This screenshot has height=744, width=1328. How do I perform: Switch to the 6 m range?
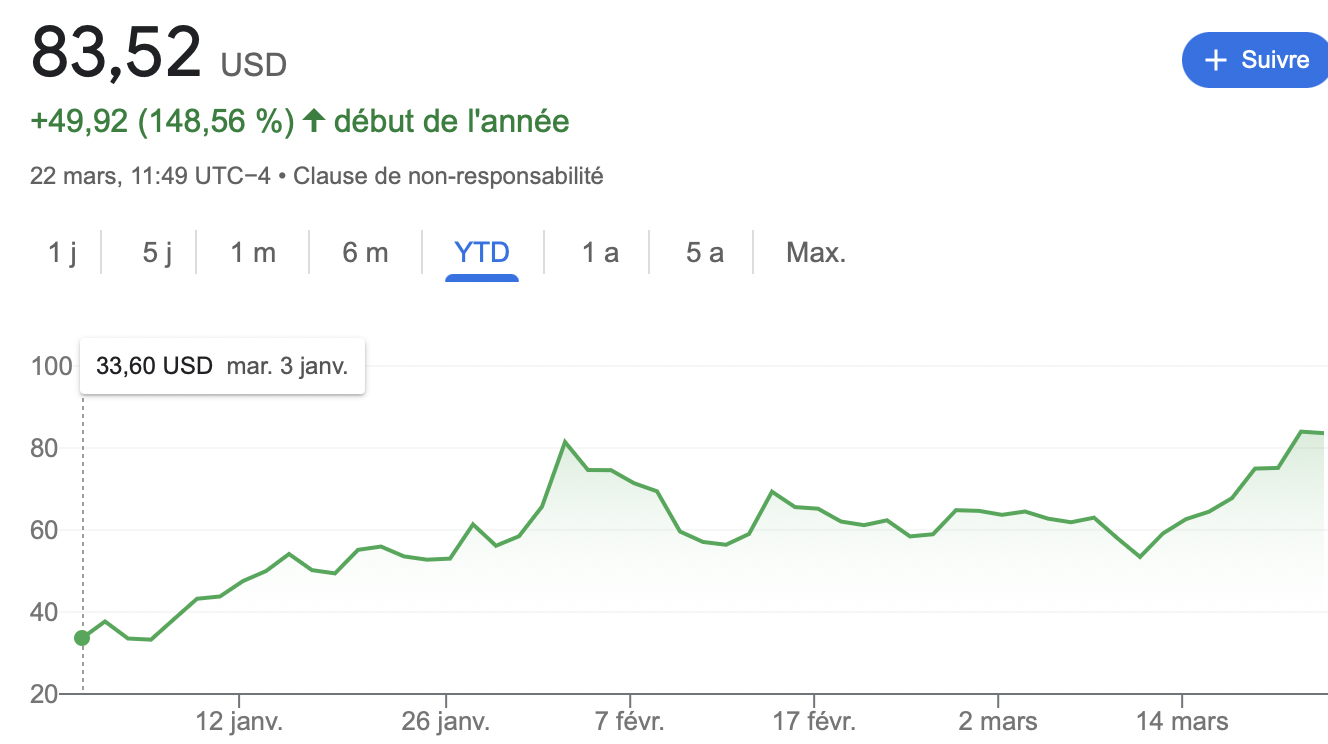(x=365, y=253)
